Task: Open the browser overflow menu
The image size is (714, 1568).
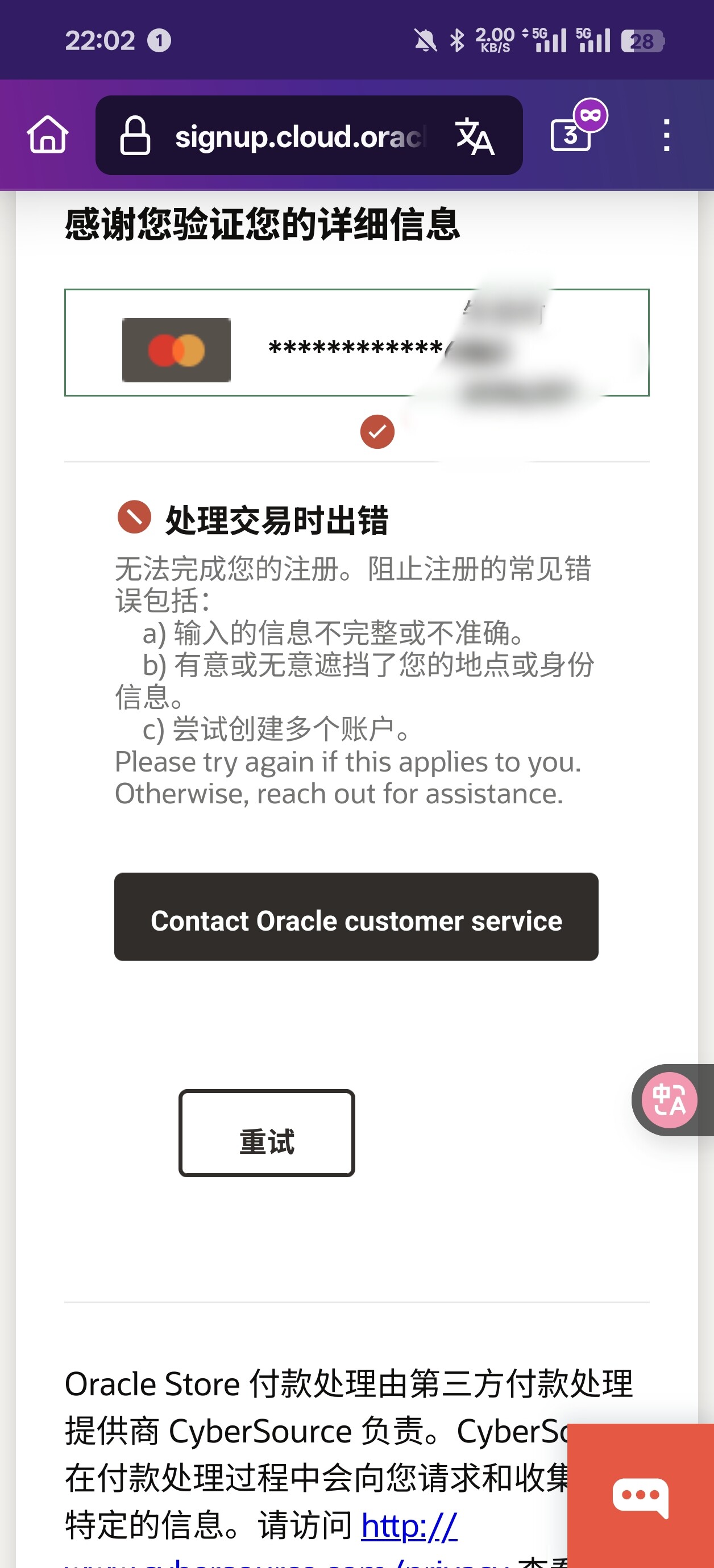Action: [x=666, y=135]
